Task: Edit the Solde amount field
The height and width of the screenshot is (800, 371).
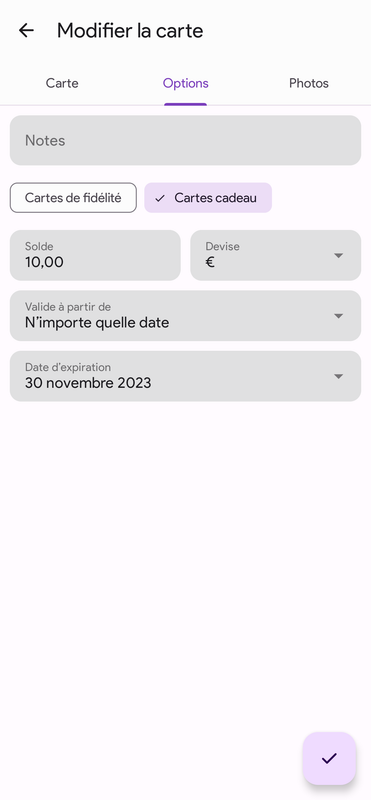Action: (x=95, y=255)
